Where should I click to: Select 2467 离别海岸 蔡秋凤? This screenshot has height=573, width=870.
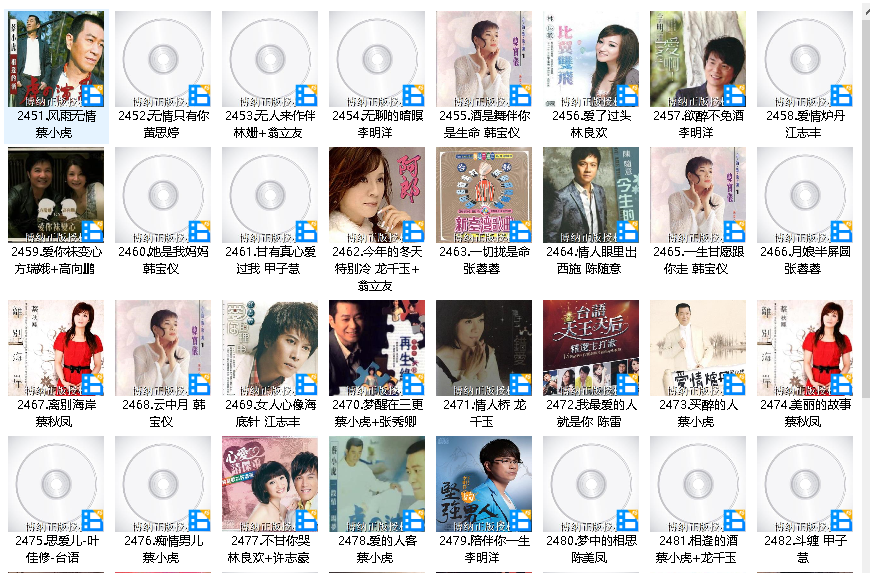coord(55,348)
